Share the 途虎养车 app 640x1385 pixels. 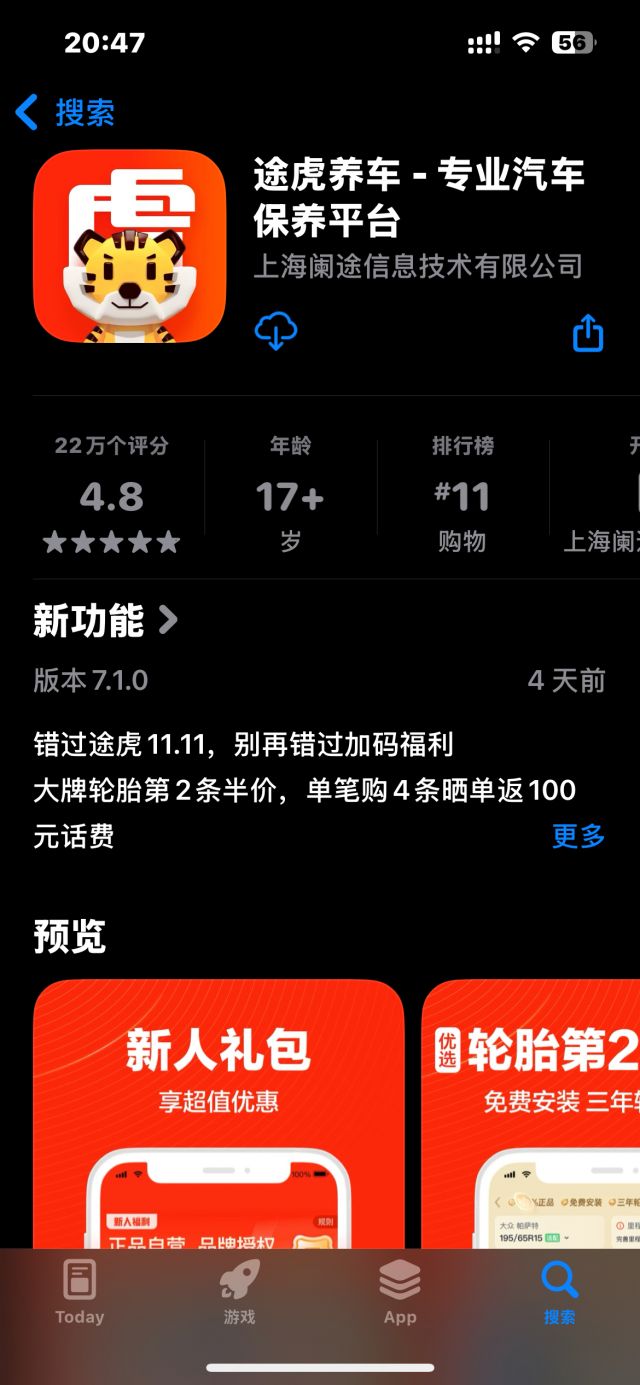588,333
